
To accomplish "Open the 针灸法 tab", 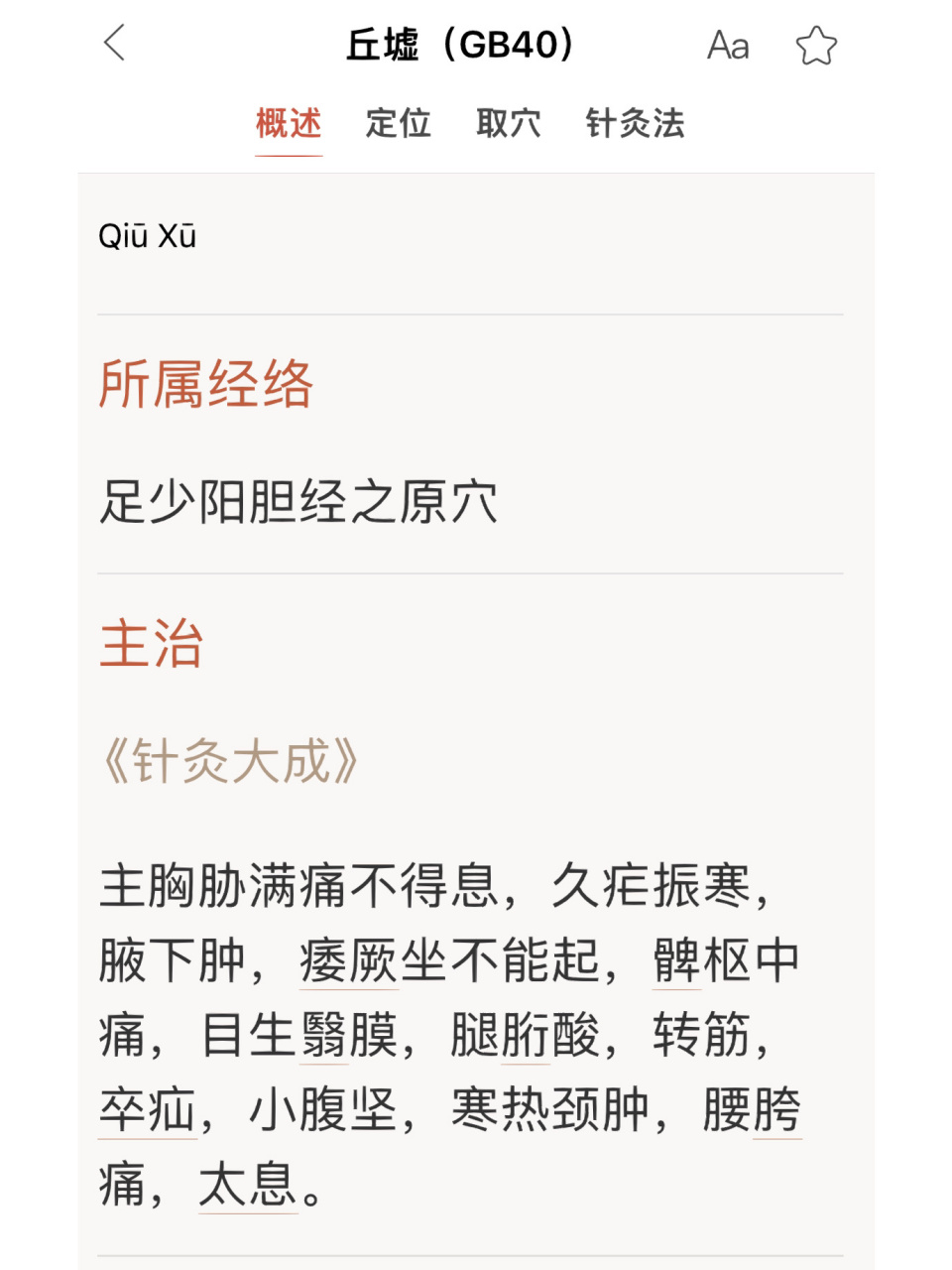I will (637, 124).
